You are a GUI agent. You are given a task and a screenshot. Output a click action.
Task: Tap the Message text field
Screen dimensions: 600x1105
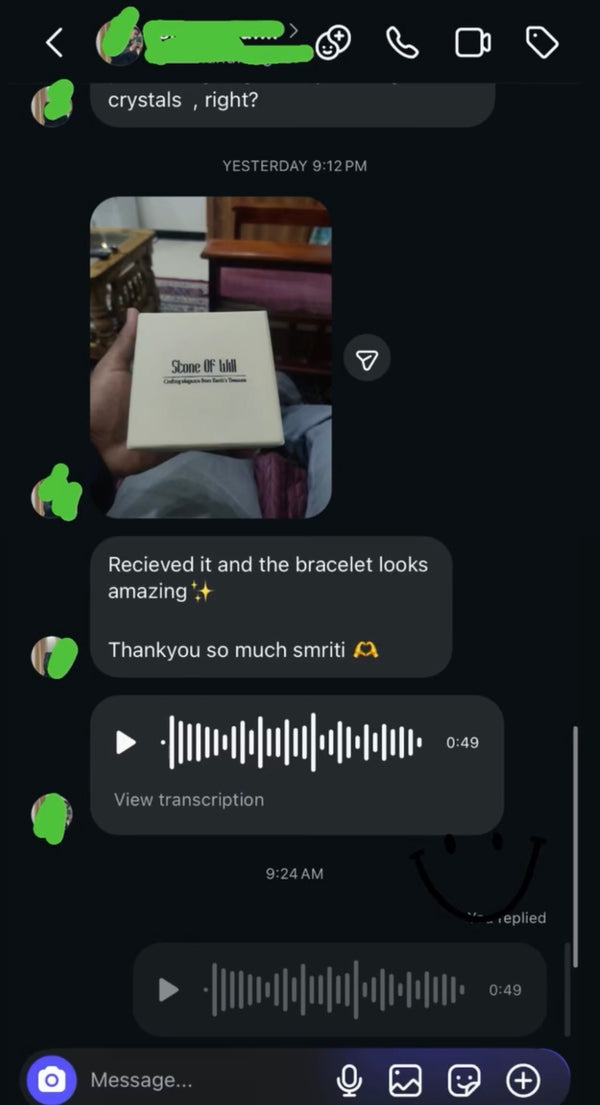[200, 1080]
